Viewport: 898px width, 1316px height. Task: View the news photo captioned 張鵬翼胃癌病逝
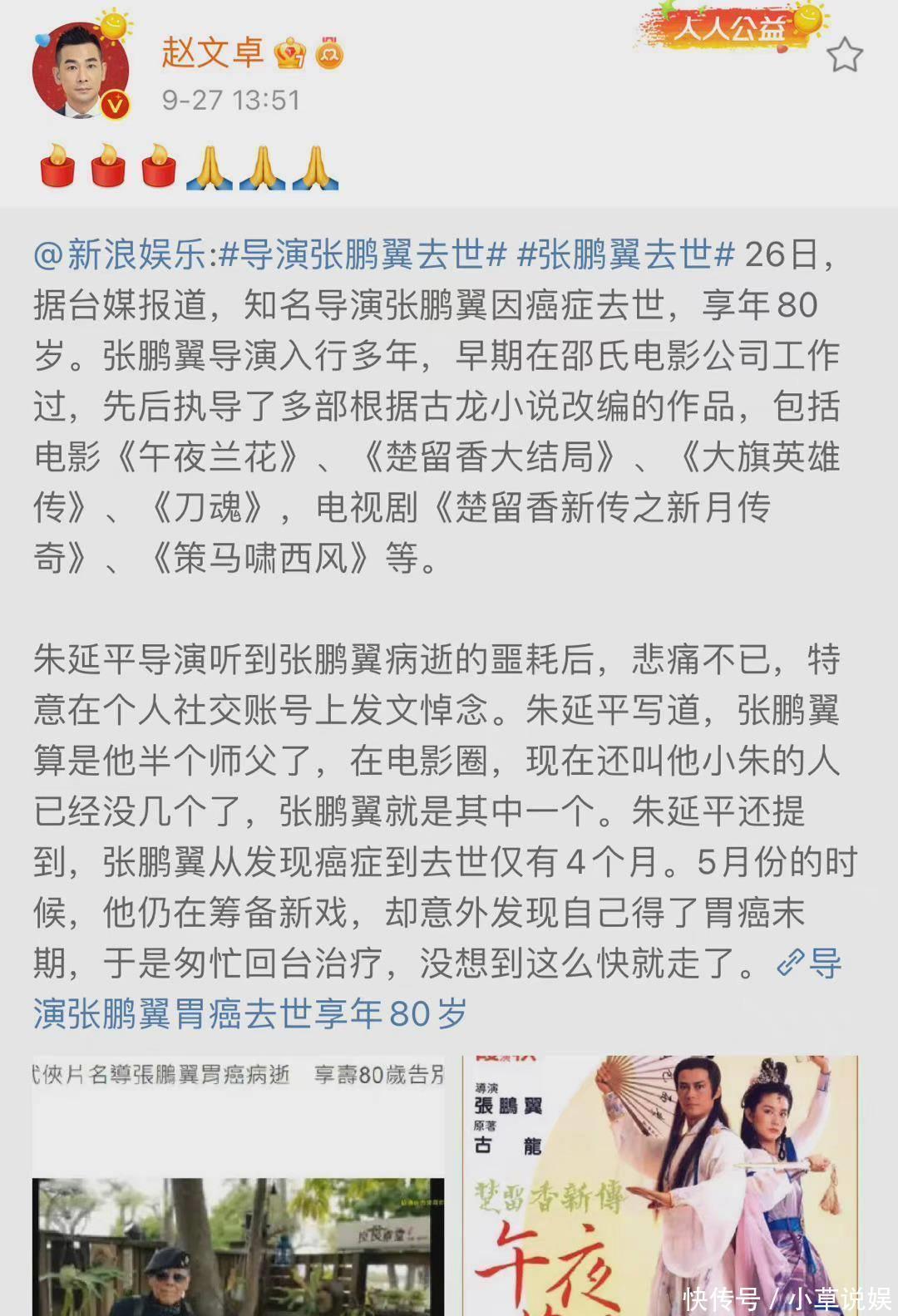(239, 1186)
